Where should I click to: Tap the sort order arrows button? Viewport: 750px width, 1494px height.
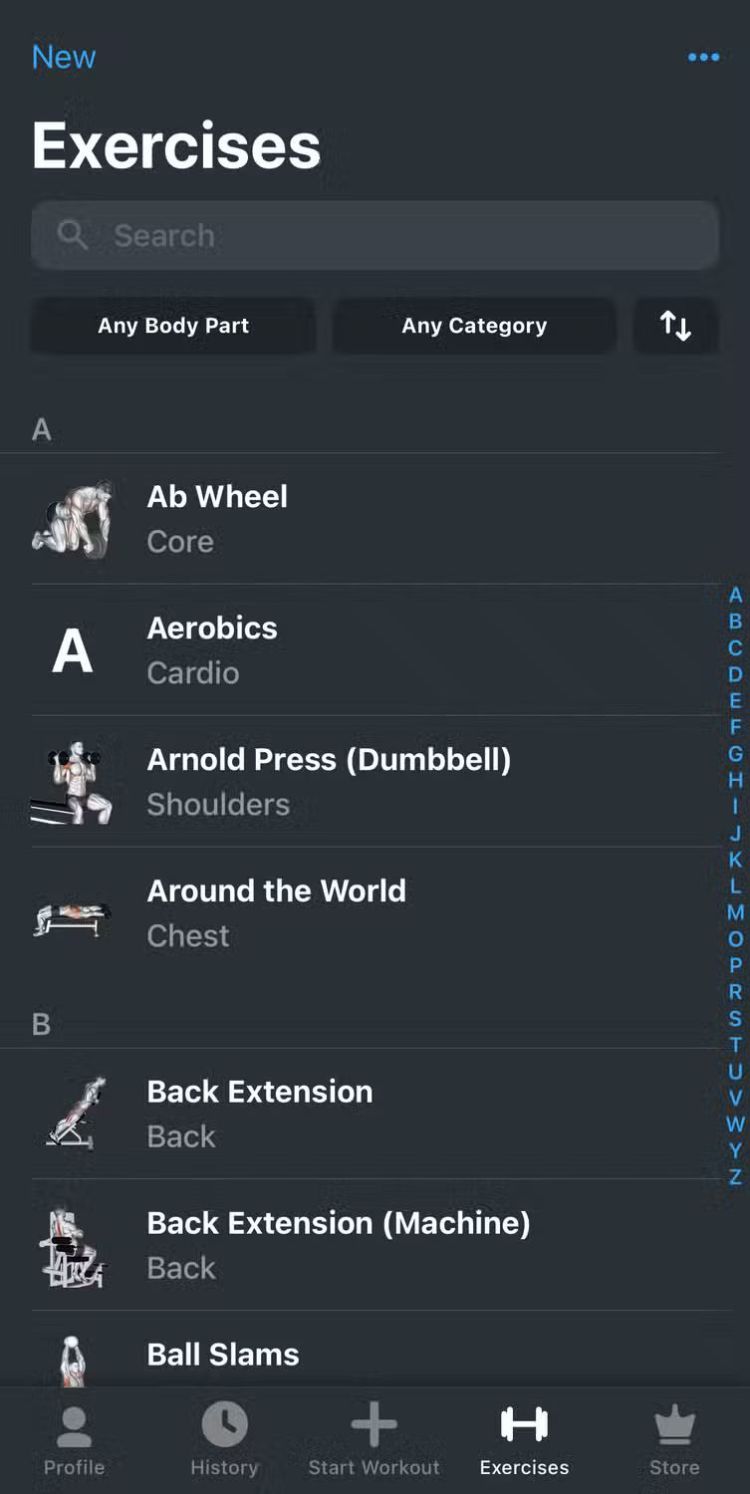676,326
